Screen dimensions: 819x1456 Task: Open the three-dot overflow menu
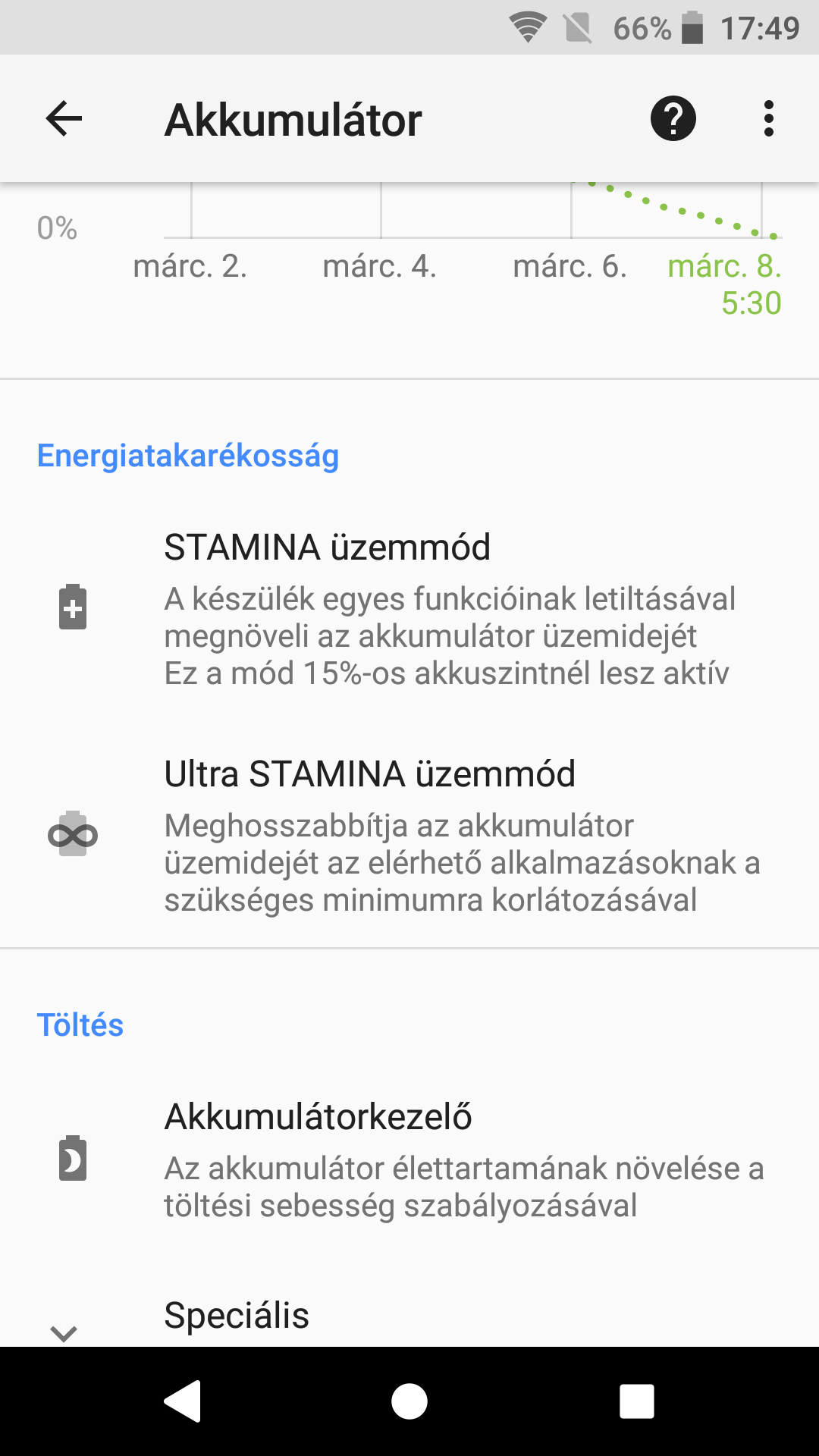[x=768, y=119]
